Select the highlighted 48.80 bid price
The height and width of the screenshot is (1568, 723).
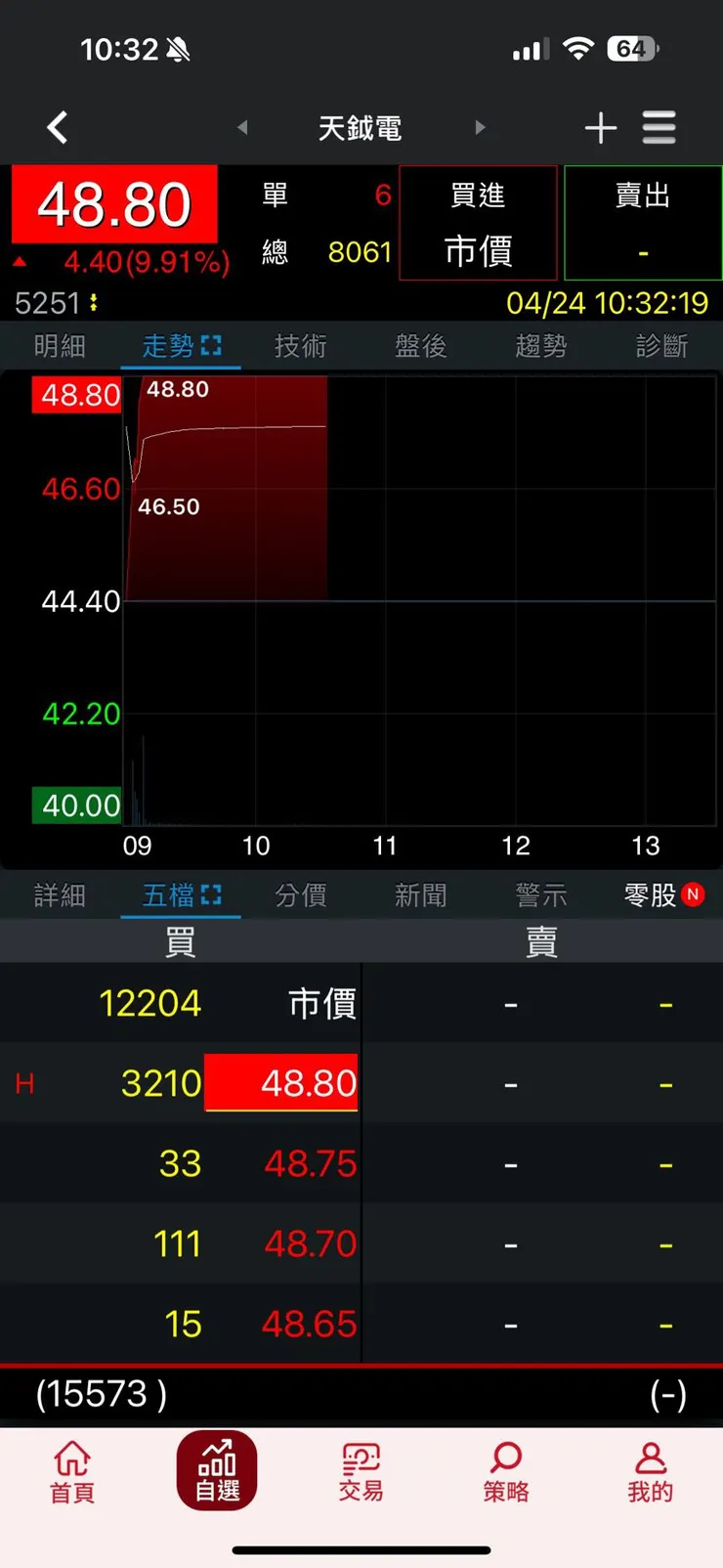click(281, 1082)
